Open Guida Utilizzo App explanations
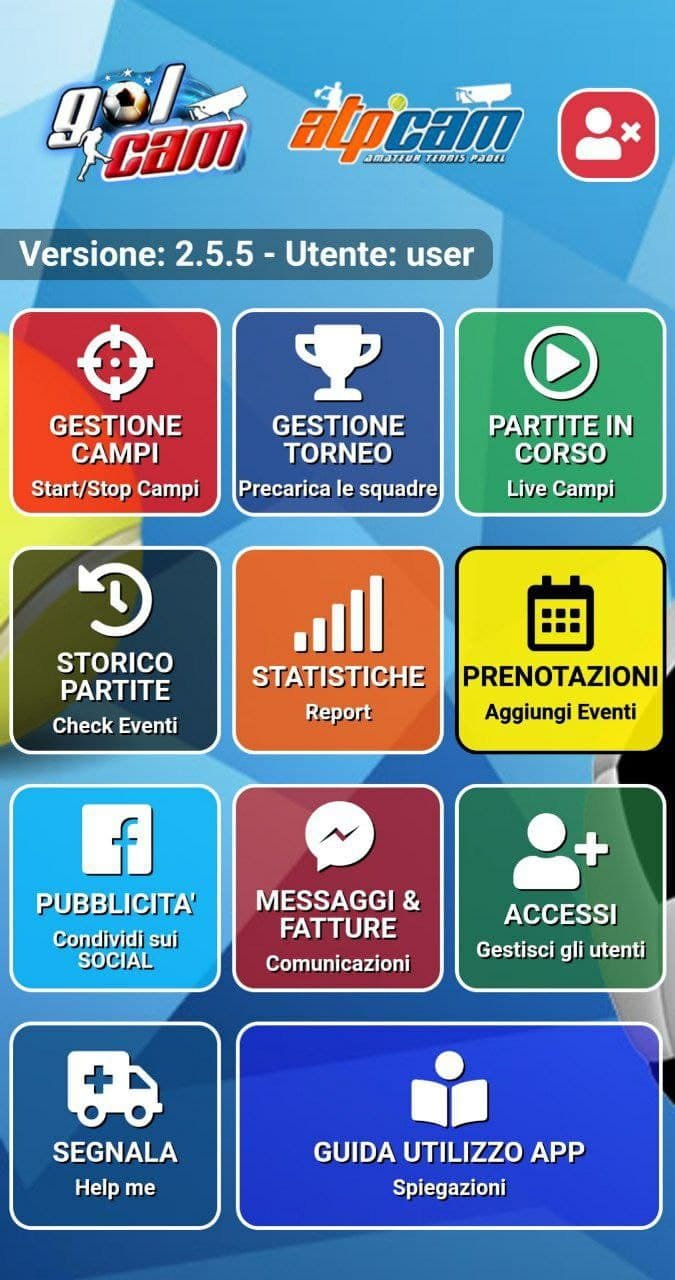This screenshot has height=1280, width=675. (449, 1125)
